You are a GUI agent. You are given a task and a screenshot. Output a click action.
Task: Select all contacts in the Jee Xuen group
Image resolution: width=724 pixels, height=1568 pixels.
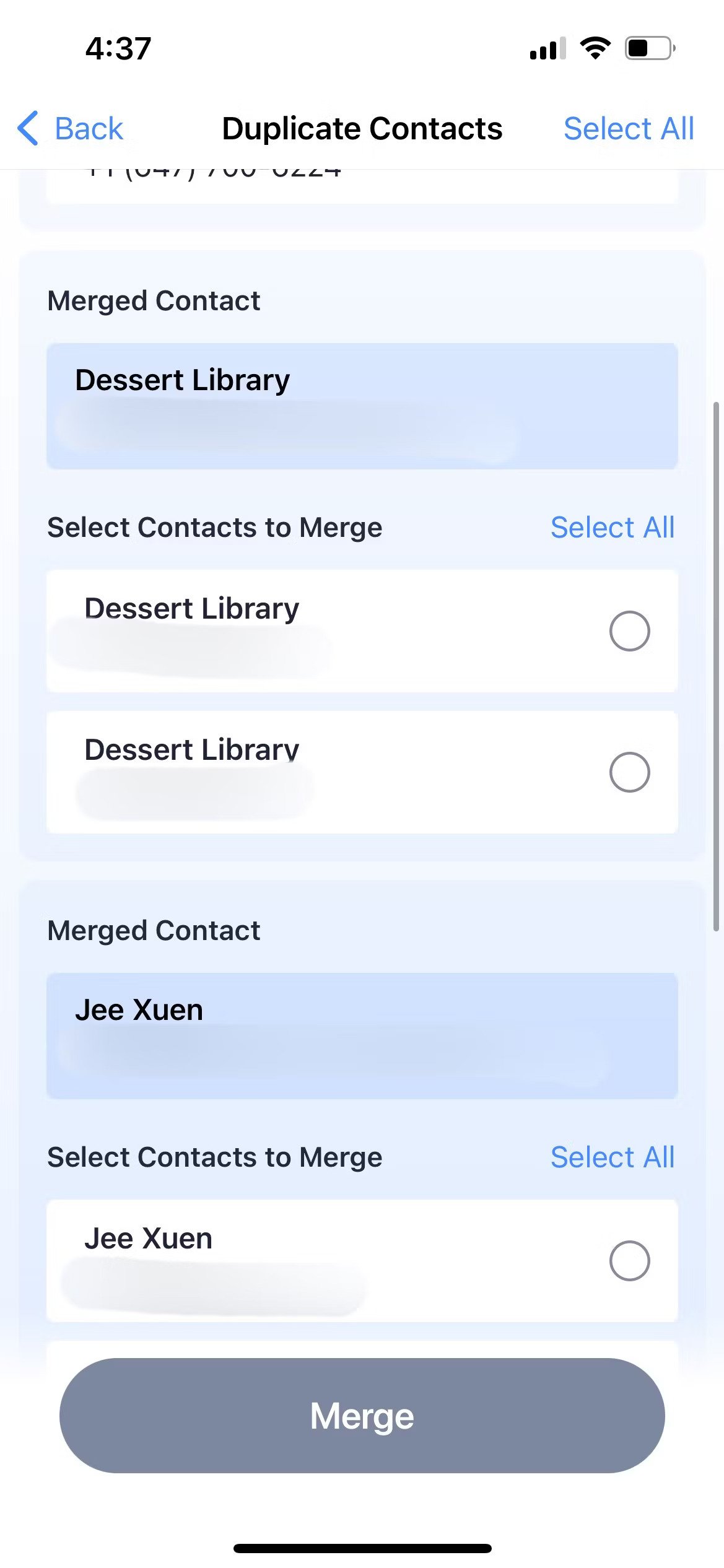point(612,1157)
